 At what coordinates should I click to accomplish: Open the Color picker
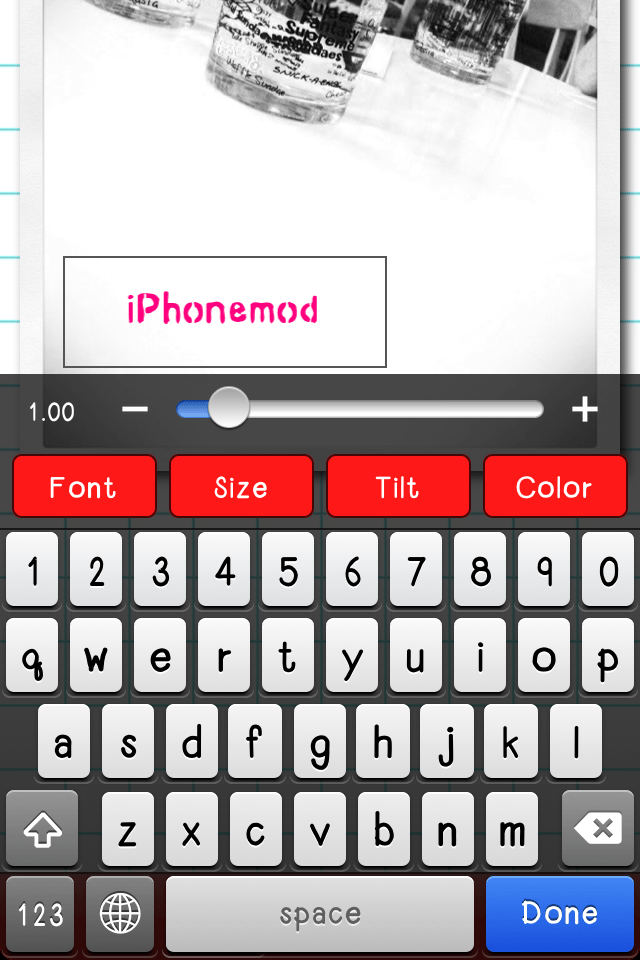(554, 487)
